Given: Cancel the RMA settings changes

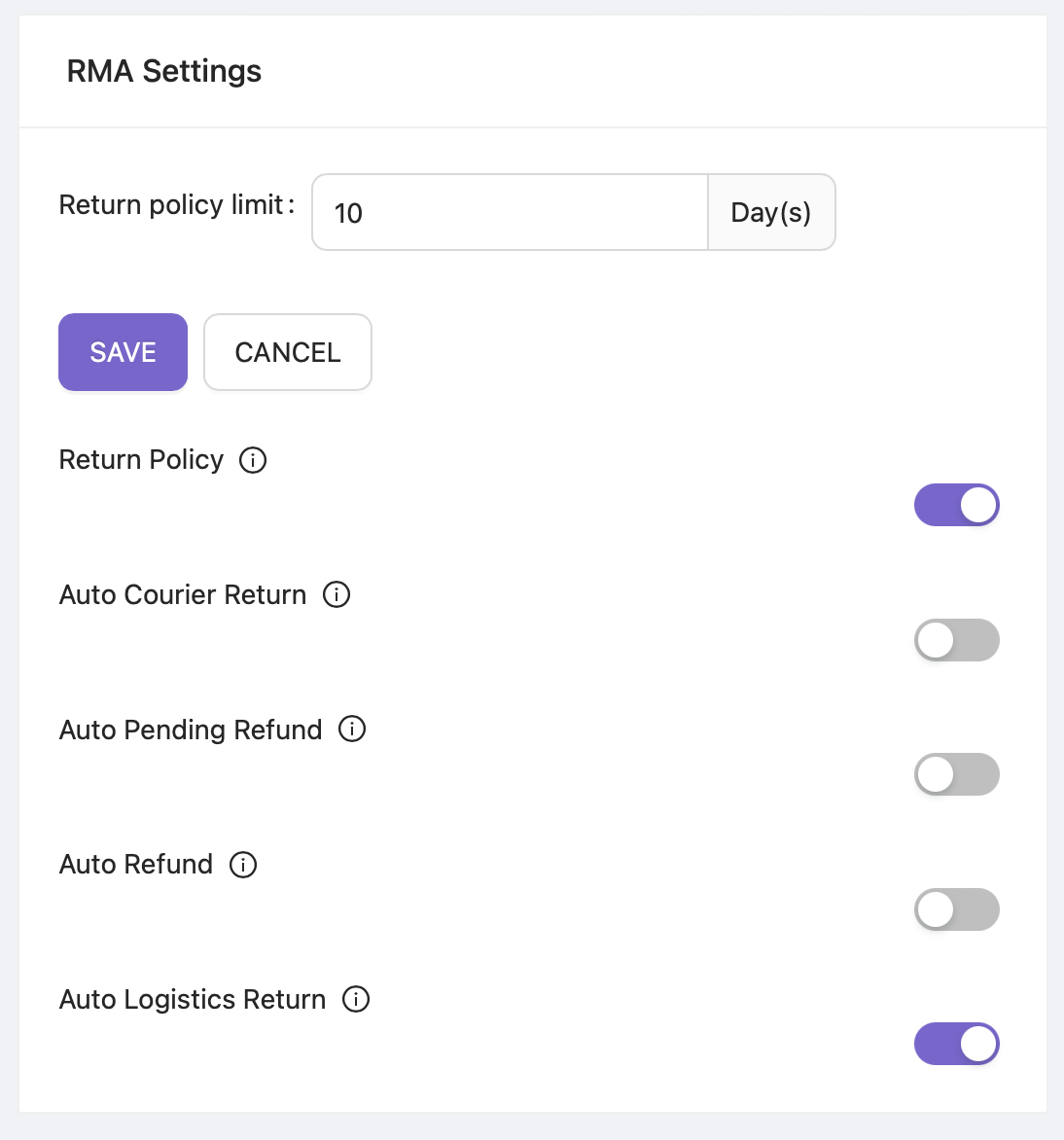Looking at the screenshot, I should (288, 352).
